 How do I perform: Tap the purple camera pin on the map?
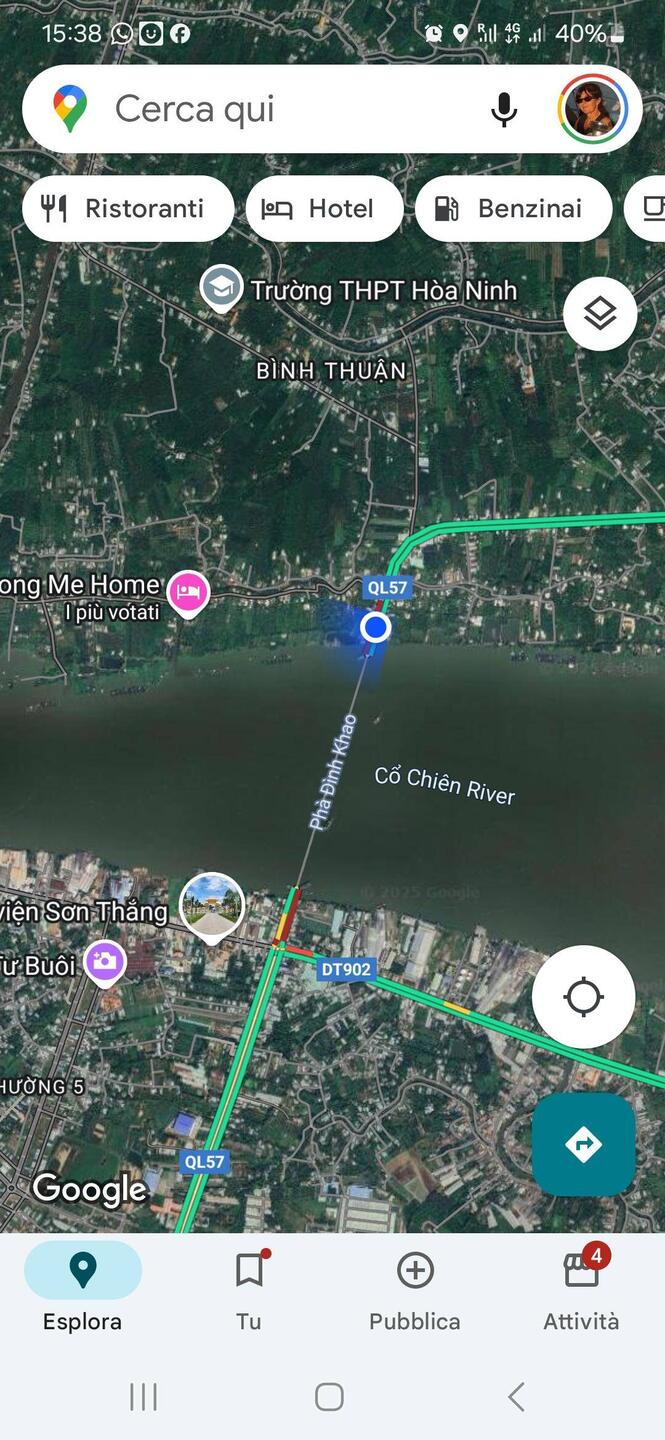pos(105,962)
